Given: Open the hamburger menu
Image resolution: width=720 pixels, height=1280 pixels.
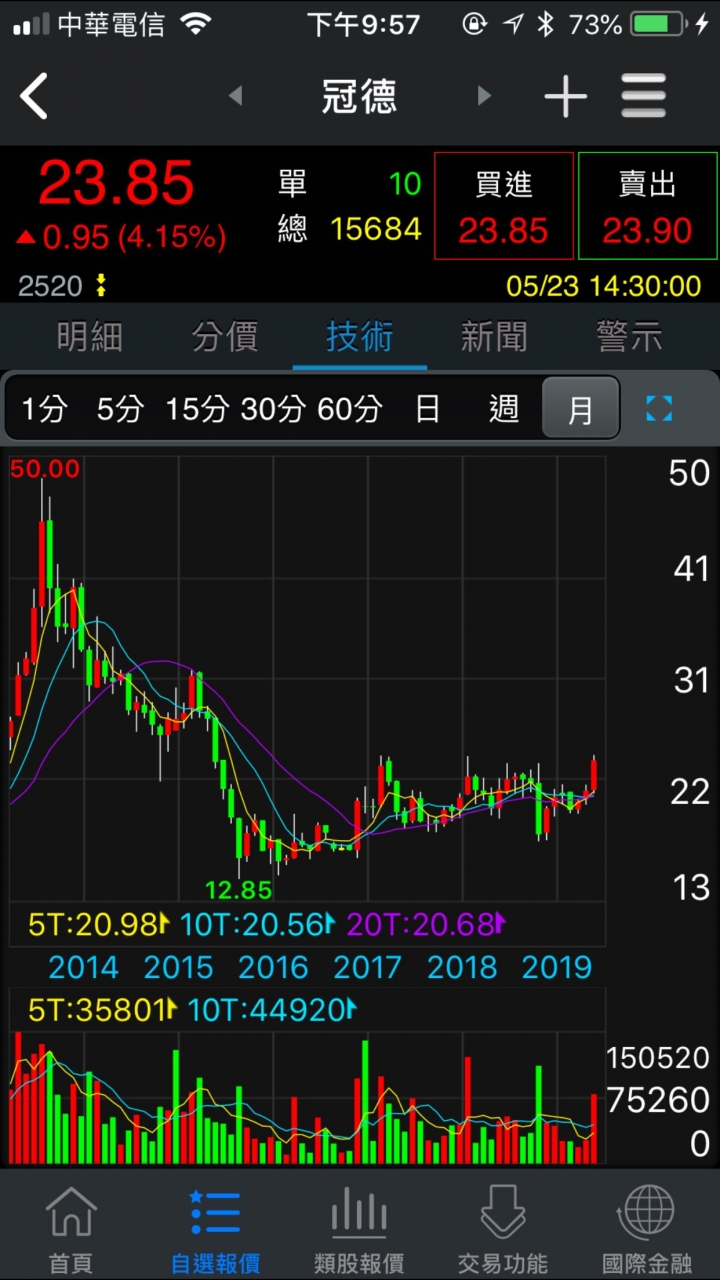Looking at the screenshot, I should click(x=643, y=97).
